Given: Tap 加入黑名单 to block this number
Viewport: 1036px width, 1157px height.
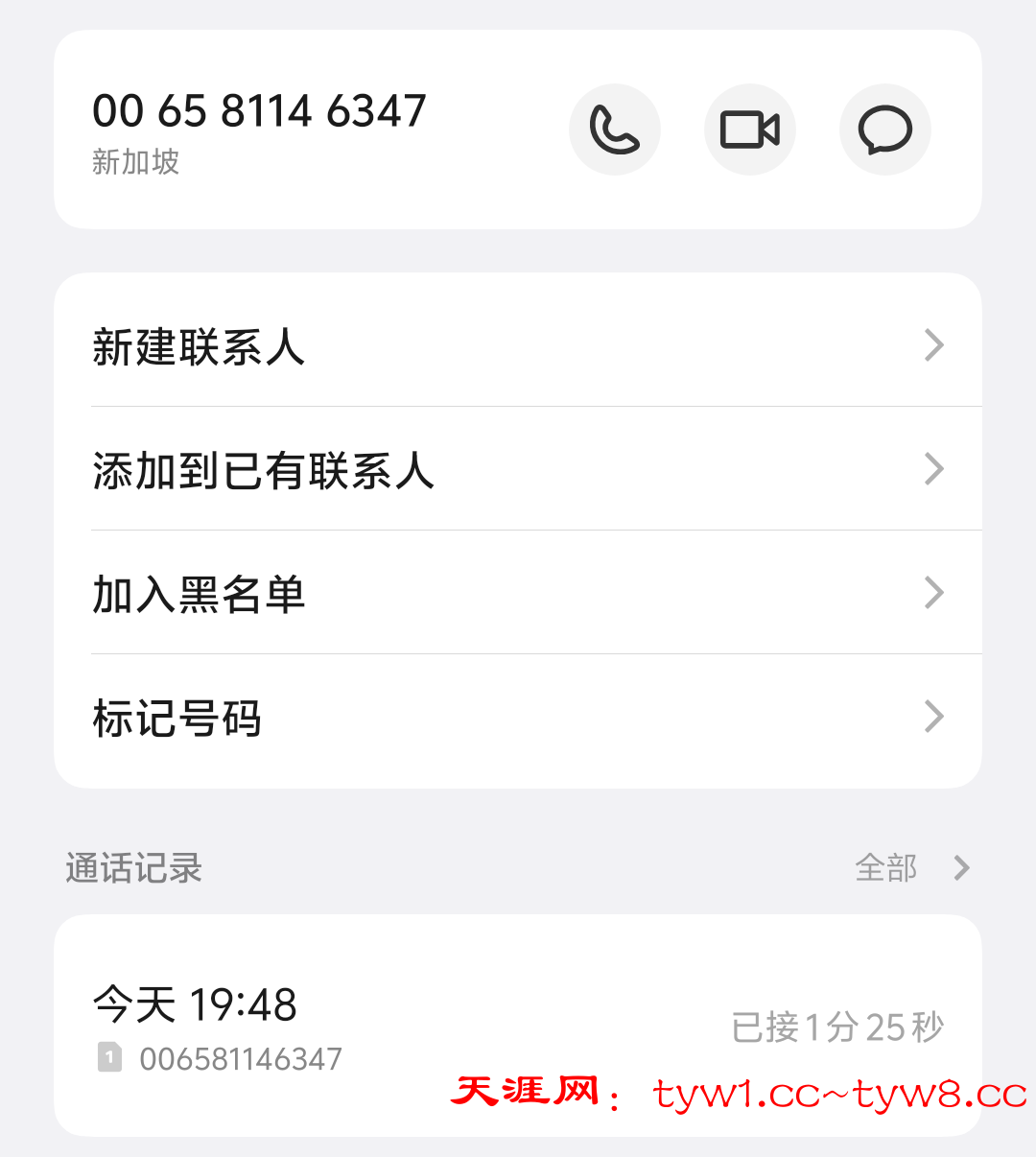Looking at the screenshot, I should click(518, 594).
